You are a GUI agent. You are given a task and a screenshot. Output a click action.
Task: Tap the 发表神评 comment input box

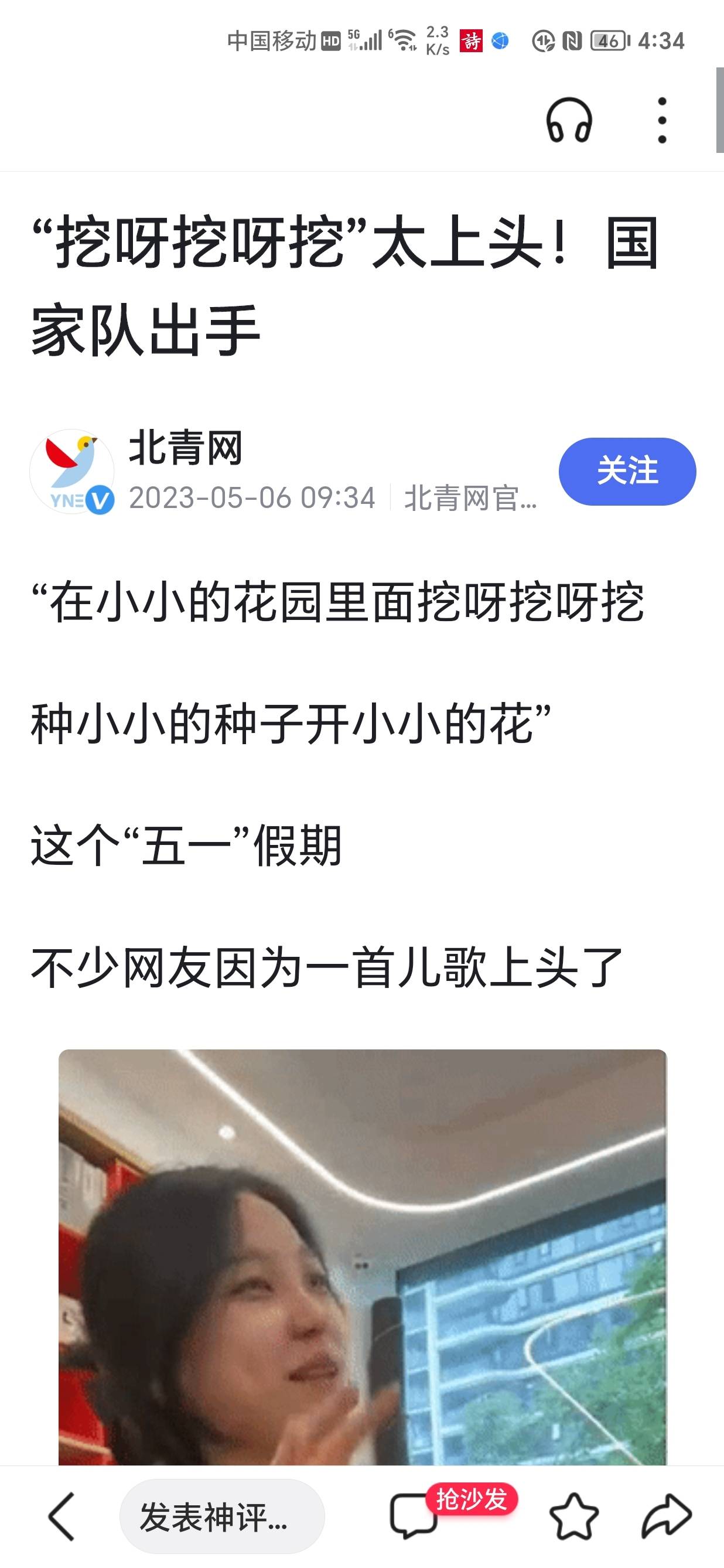coord(222,1516)
